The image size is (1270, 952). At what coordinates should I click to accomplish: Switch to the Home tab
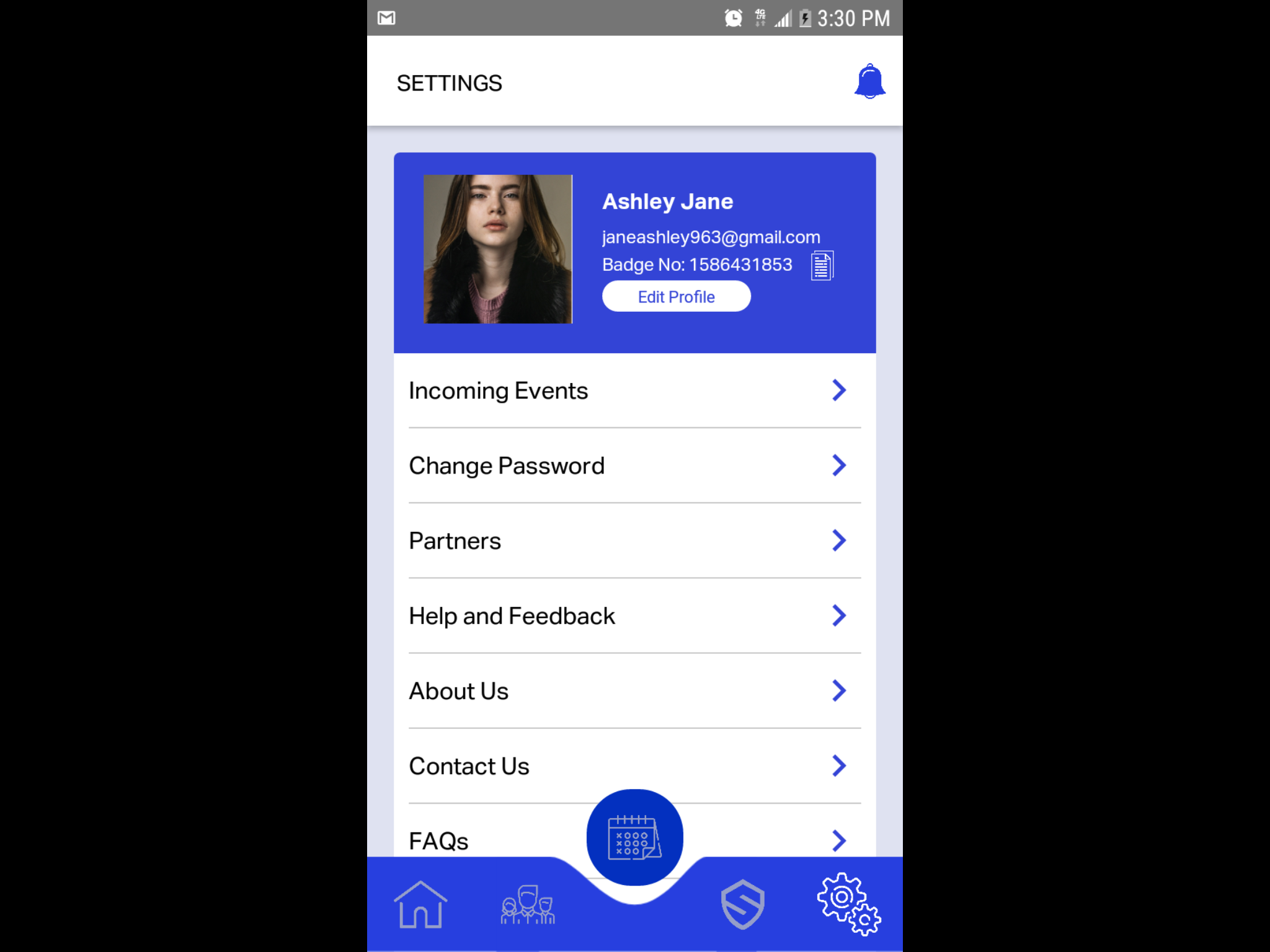(x=420, y=905)
